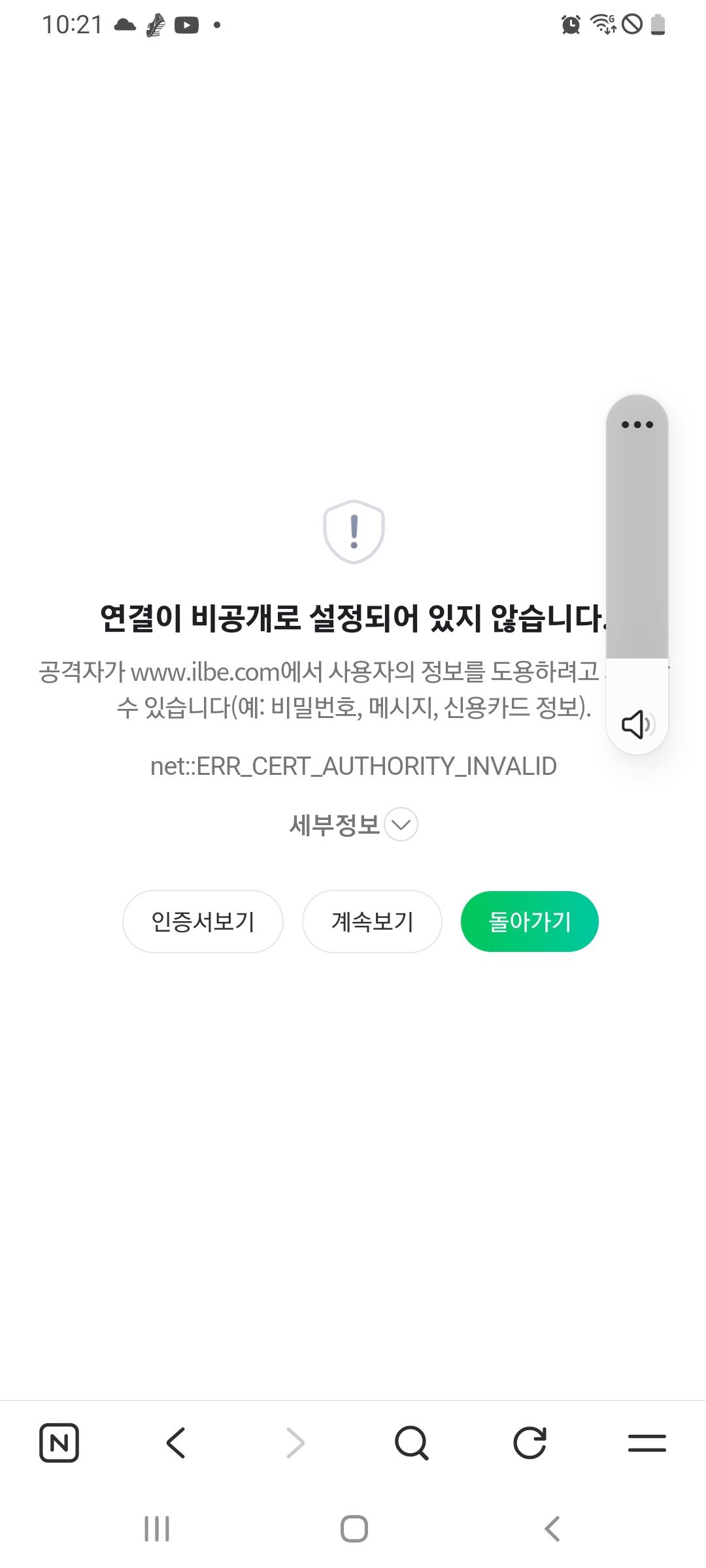This screenshot has height=1568, width=706.
Task: Open the more options dots on floating panel
Action: tap(637, 425)
